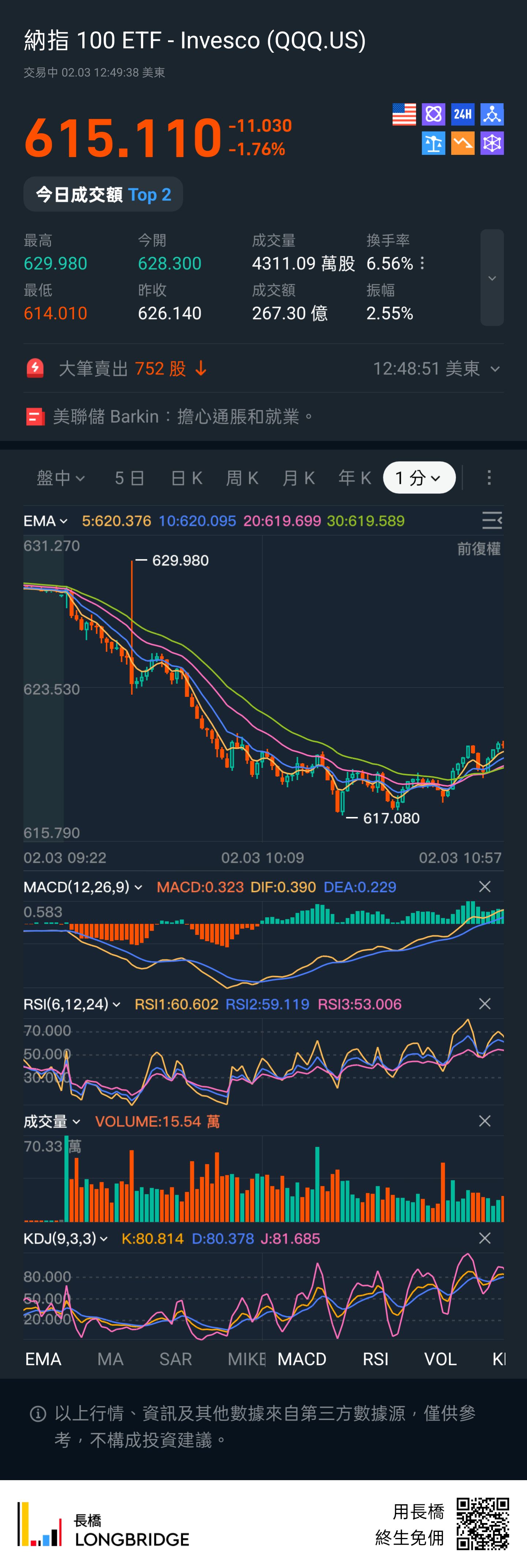This screenshot has width=527, height=1568.
Task: Open the chart's three-dot overflow menu
Action: pos(489,478)
